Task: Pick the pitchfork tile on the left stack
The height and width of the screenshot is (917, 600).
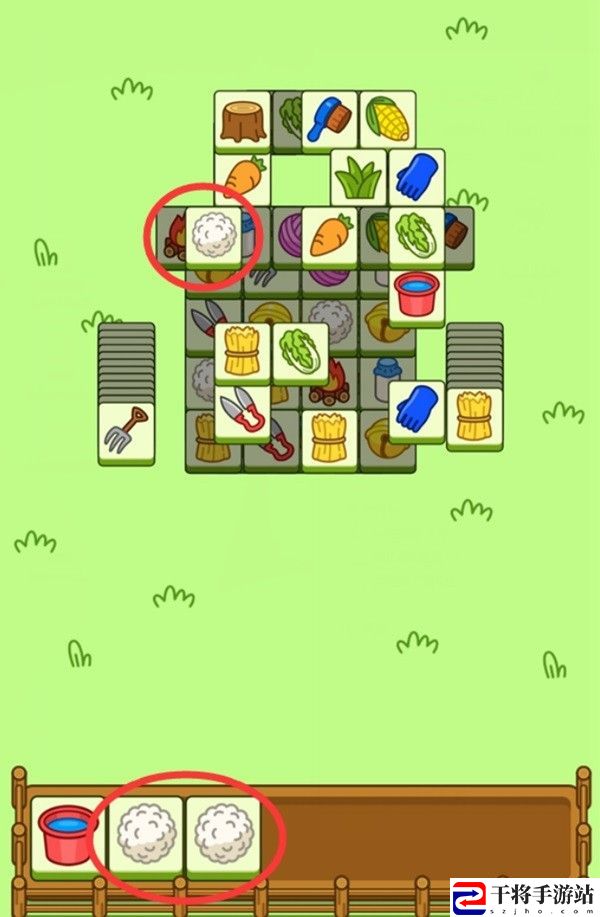Action: (126, 431)
